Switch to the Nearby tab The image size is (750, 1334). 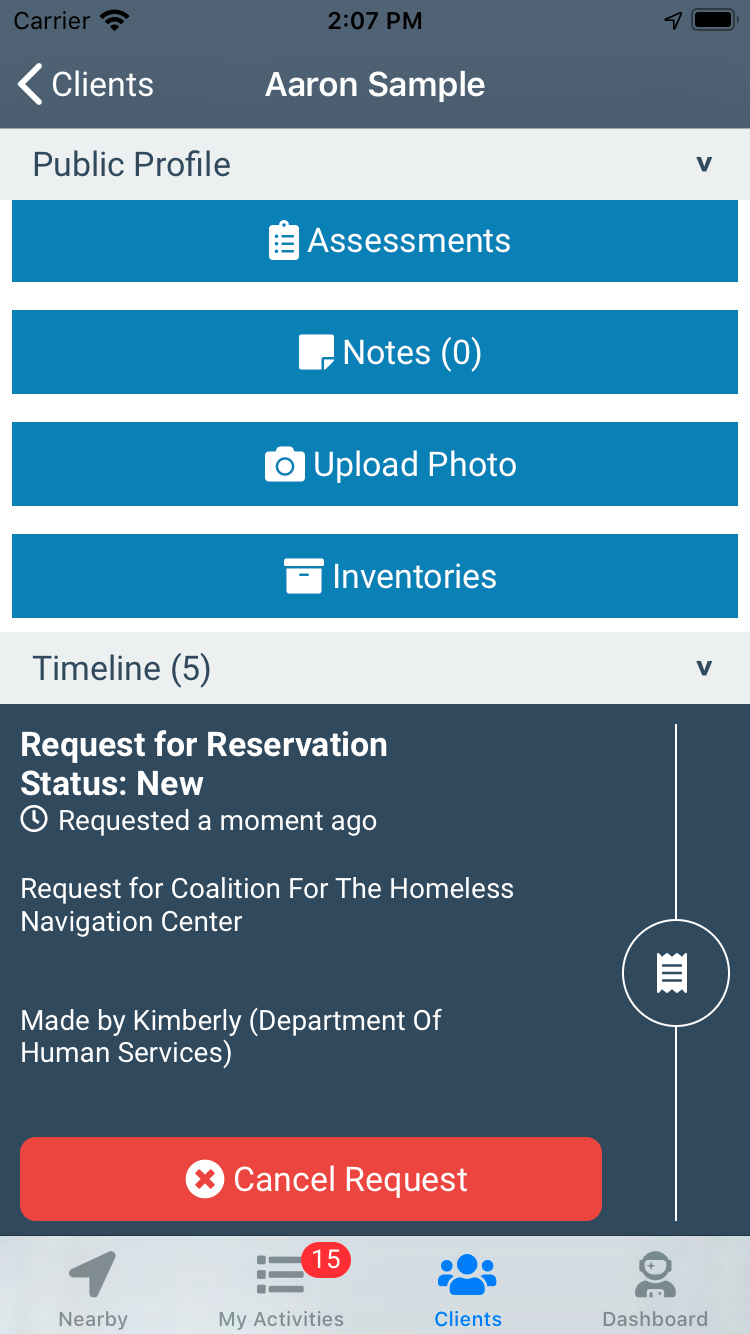point(93,1289)
